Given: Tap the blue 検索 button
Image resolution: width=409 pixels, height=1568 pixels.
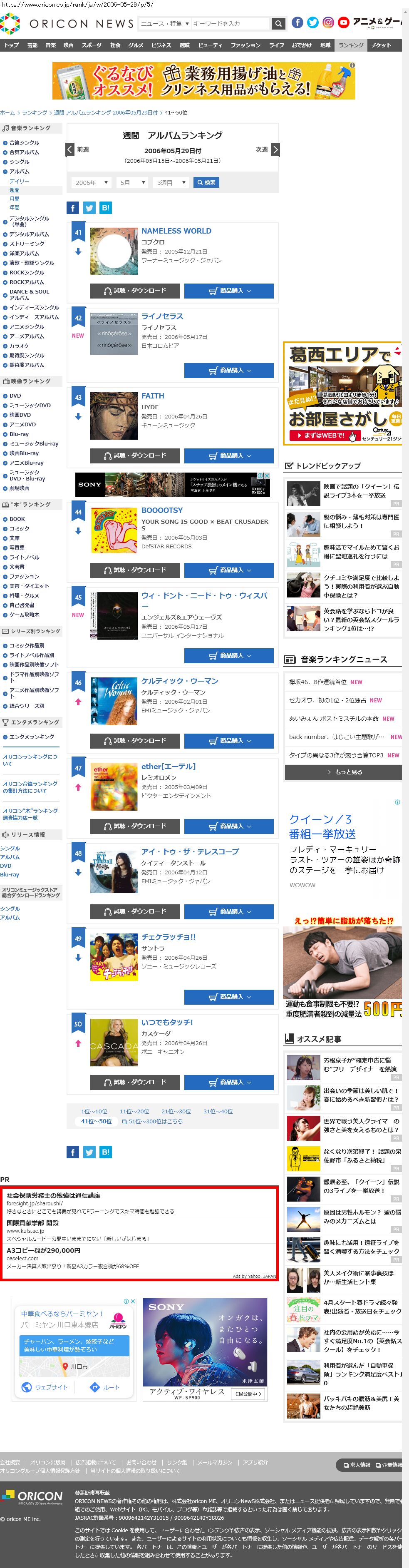Looking at the screenshot, I should (x=206, y=183).
